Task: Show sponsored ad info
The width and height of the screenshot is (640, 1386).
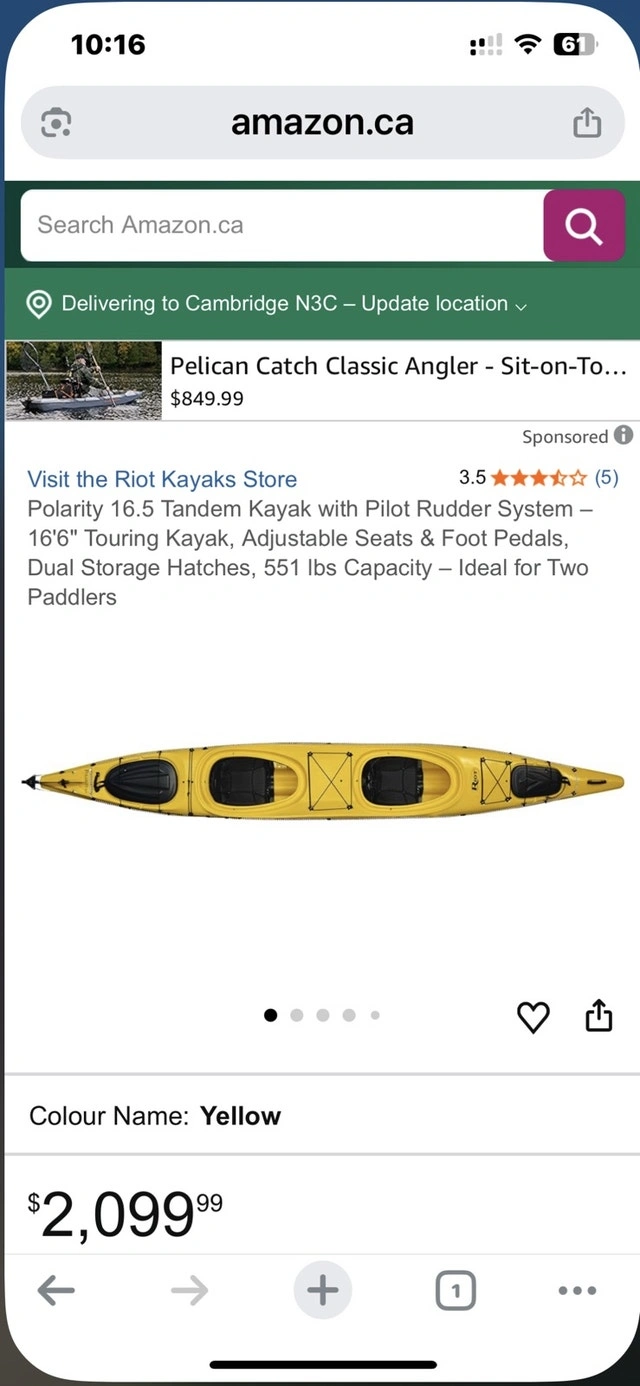Action: click(623, 436)
